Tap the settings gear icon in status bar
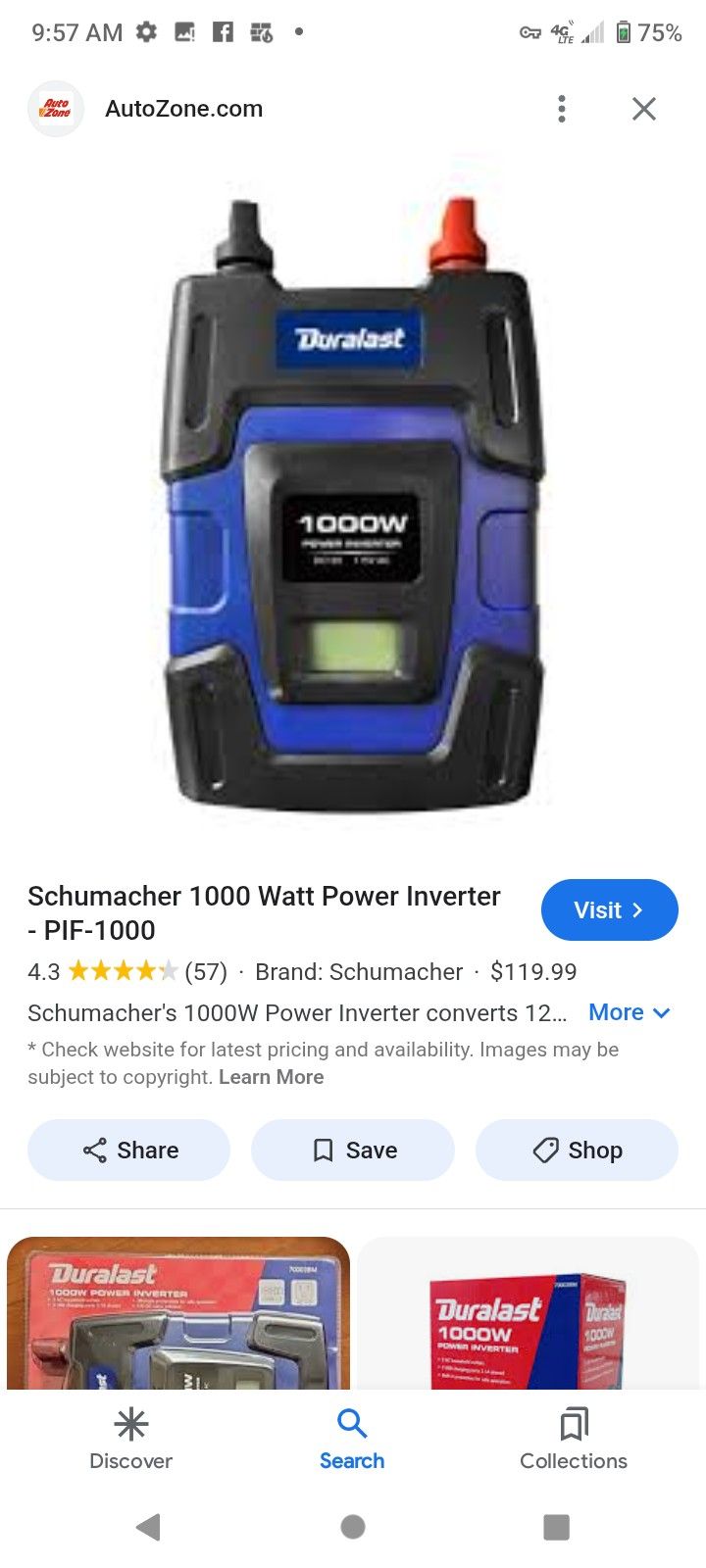This screenshot has width=706, height=1568. click(x=145, y=30)
